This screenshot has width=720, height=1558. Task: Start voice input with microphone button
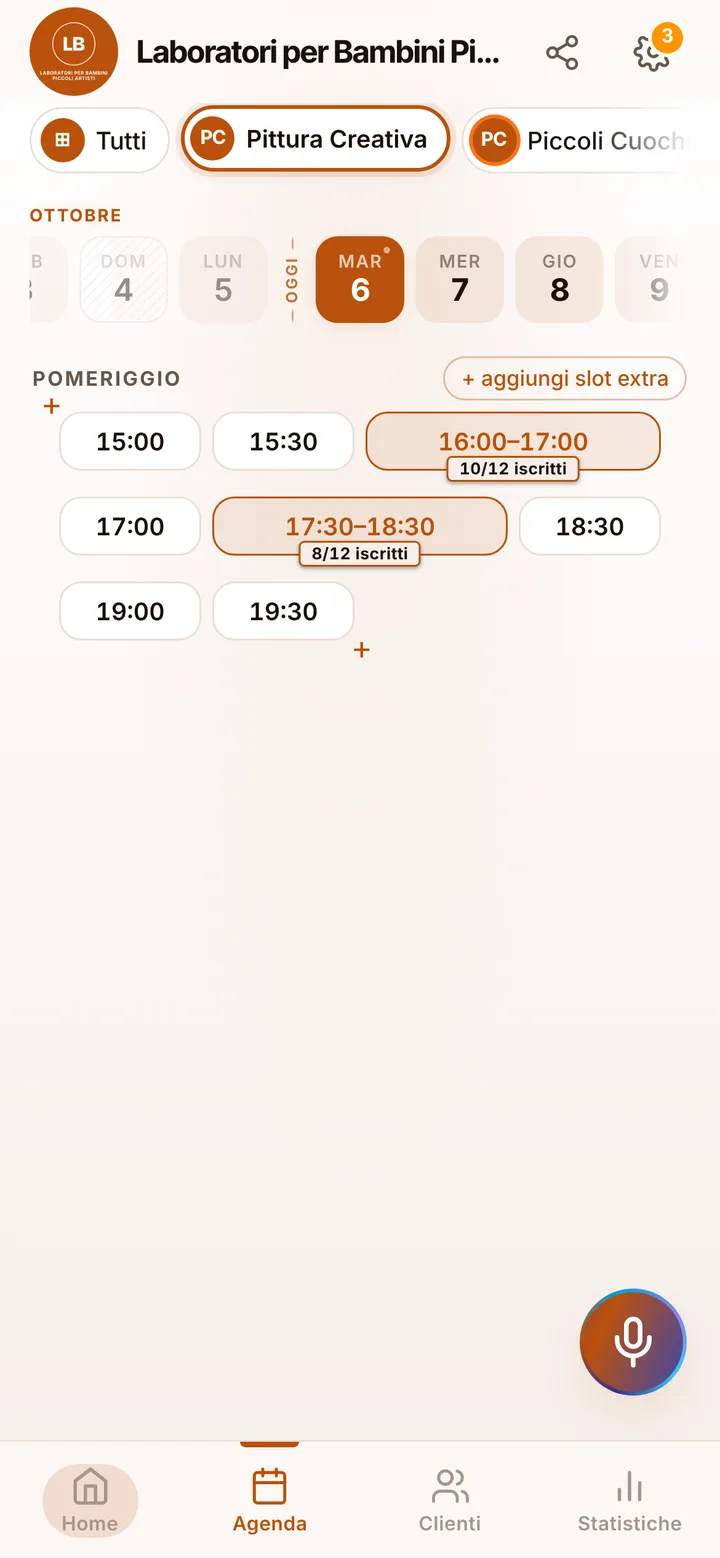click(x=633, y=1342)
